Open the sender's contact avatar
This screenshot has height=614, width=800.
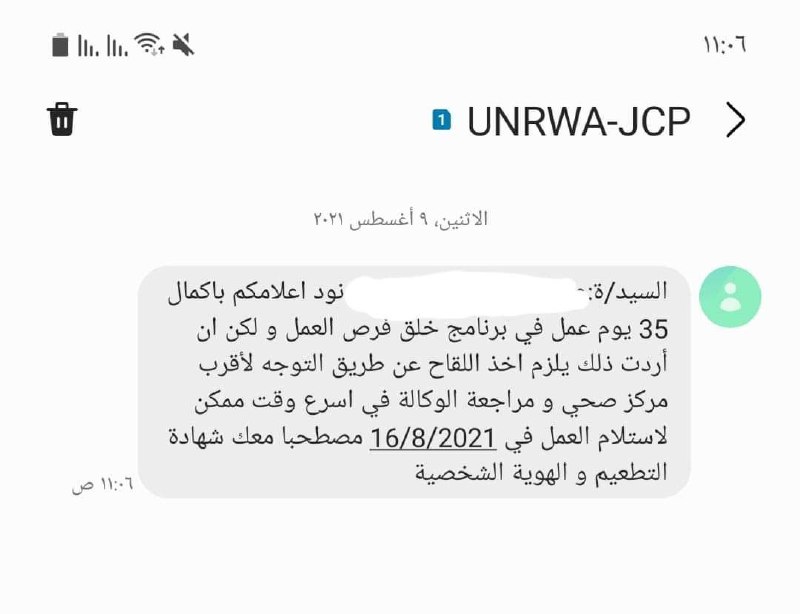pyautogui.click(x=731, y=297)
